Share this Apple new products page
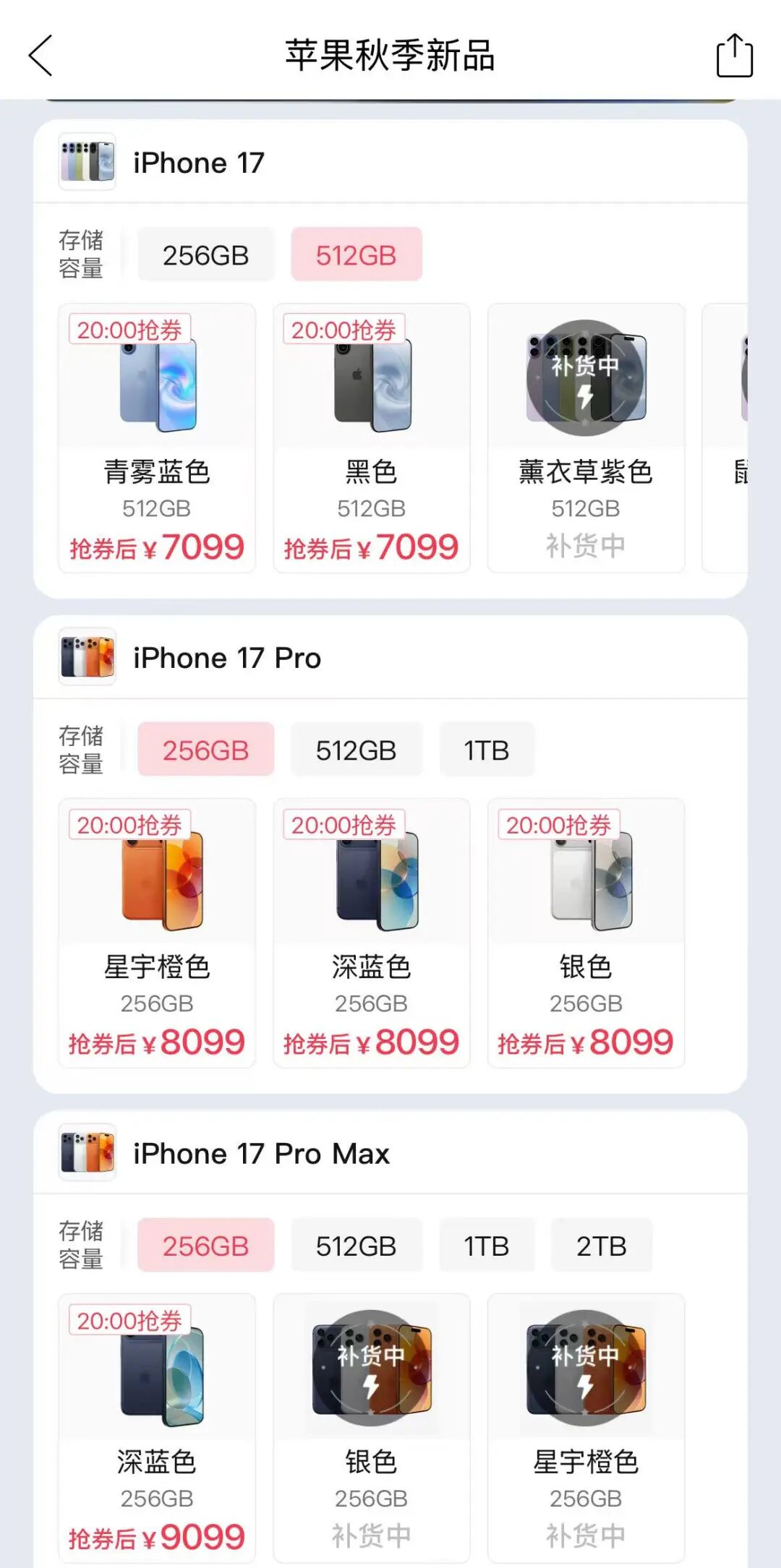The width and height of the screenshot is (781, 1568). [x=734, y=56]
